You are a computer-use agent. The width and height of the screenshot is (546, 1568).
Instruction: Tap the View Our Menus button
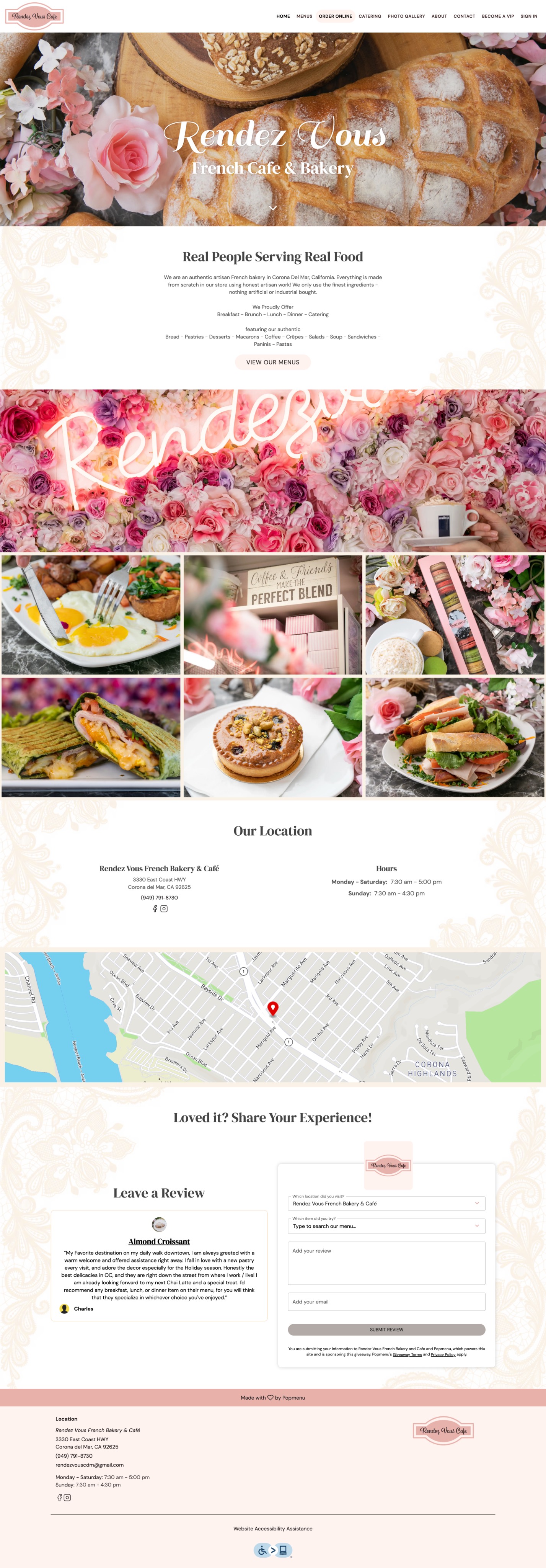pyautogui.click(x=273, y=362)
